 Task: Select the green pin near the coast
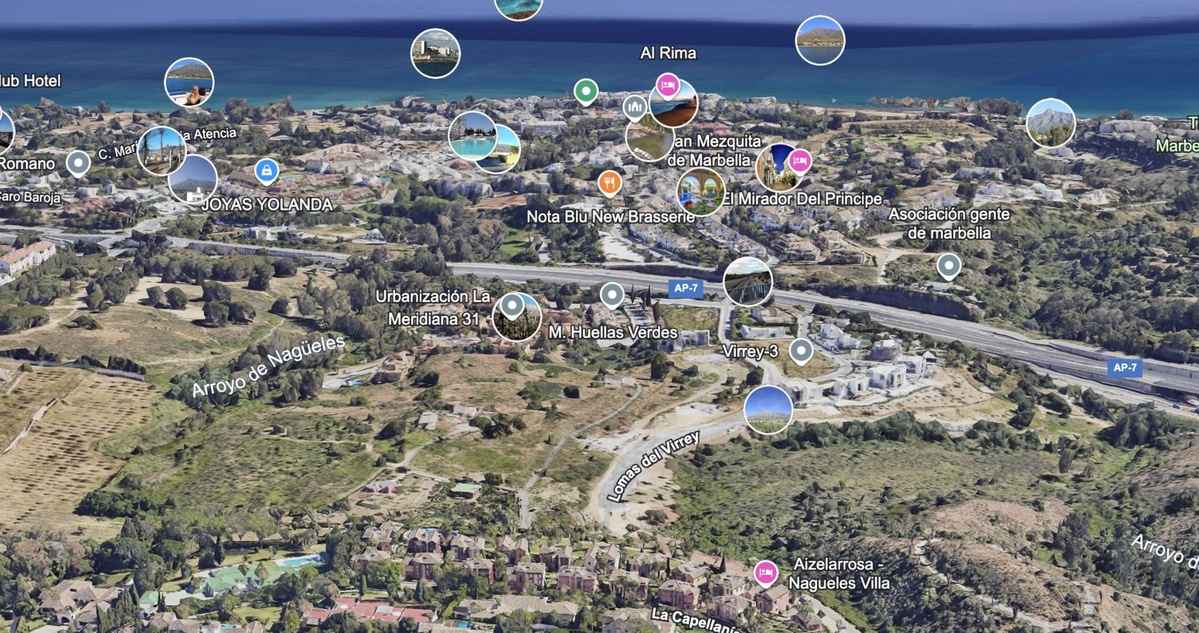coord(586,92)
